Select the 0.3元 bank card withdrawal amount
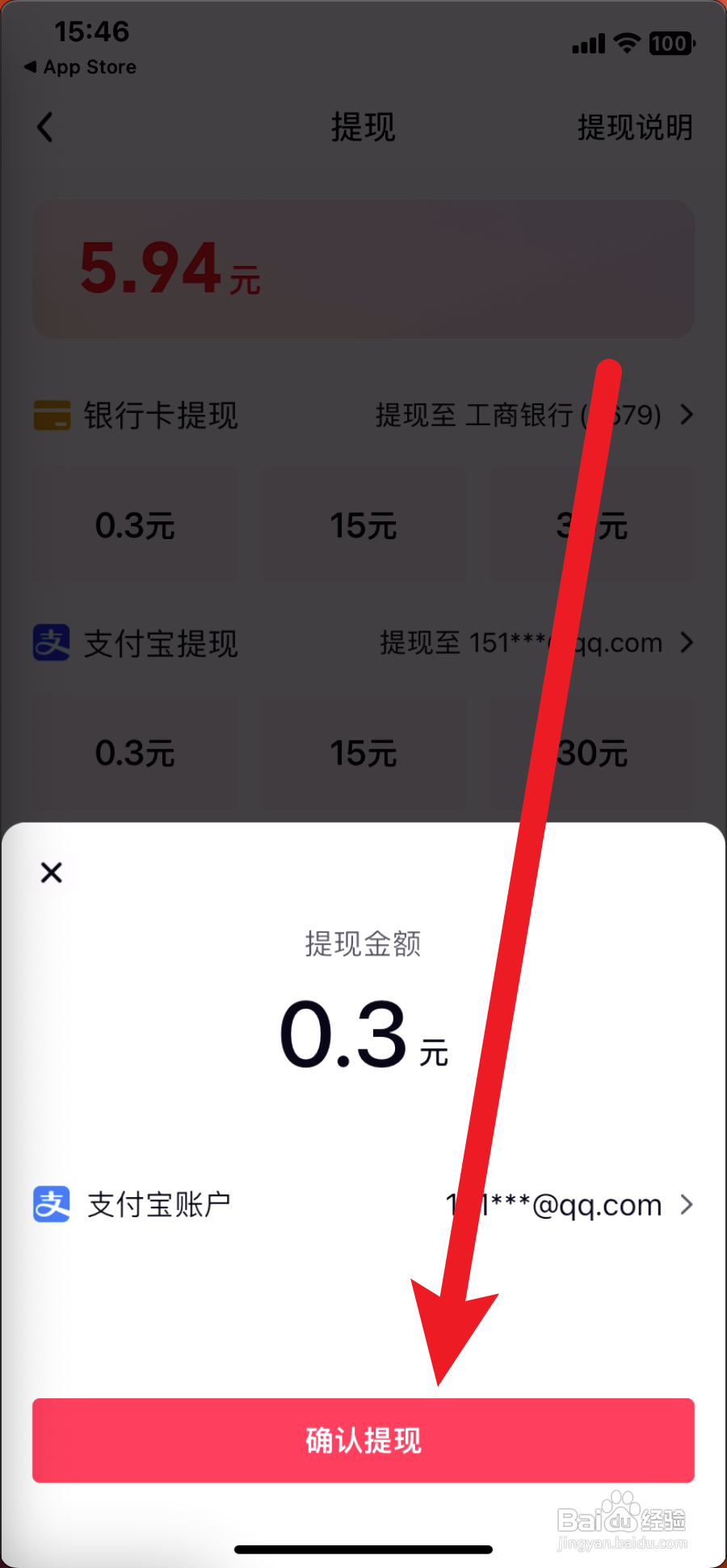Viewport: 727px width, 1568px height. pyautogui.click(x=134, y=525)
